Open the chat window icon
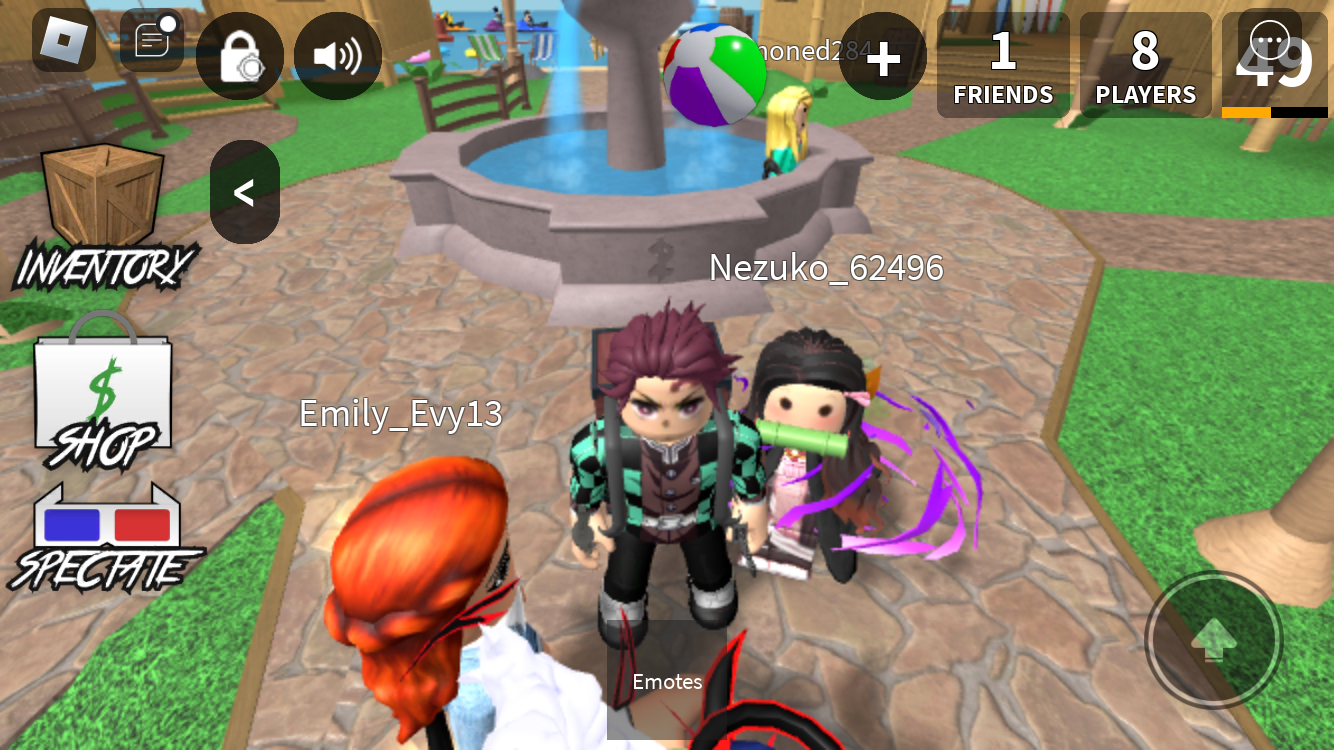The width and height of the screenshot is (1334, 750). tap(152, 41)
